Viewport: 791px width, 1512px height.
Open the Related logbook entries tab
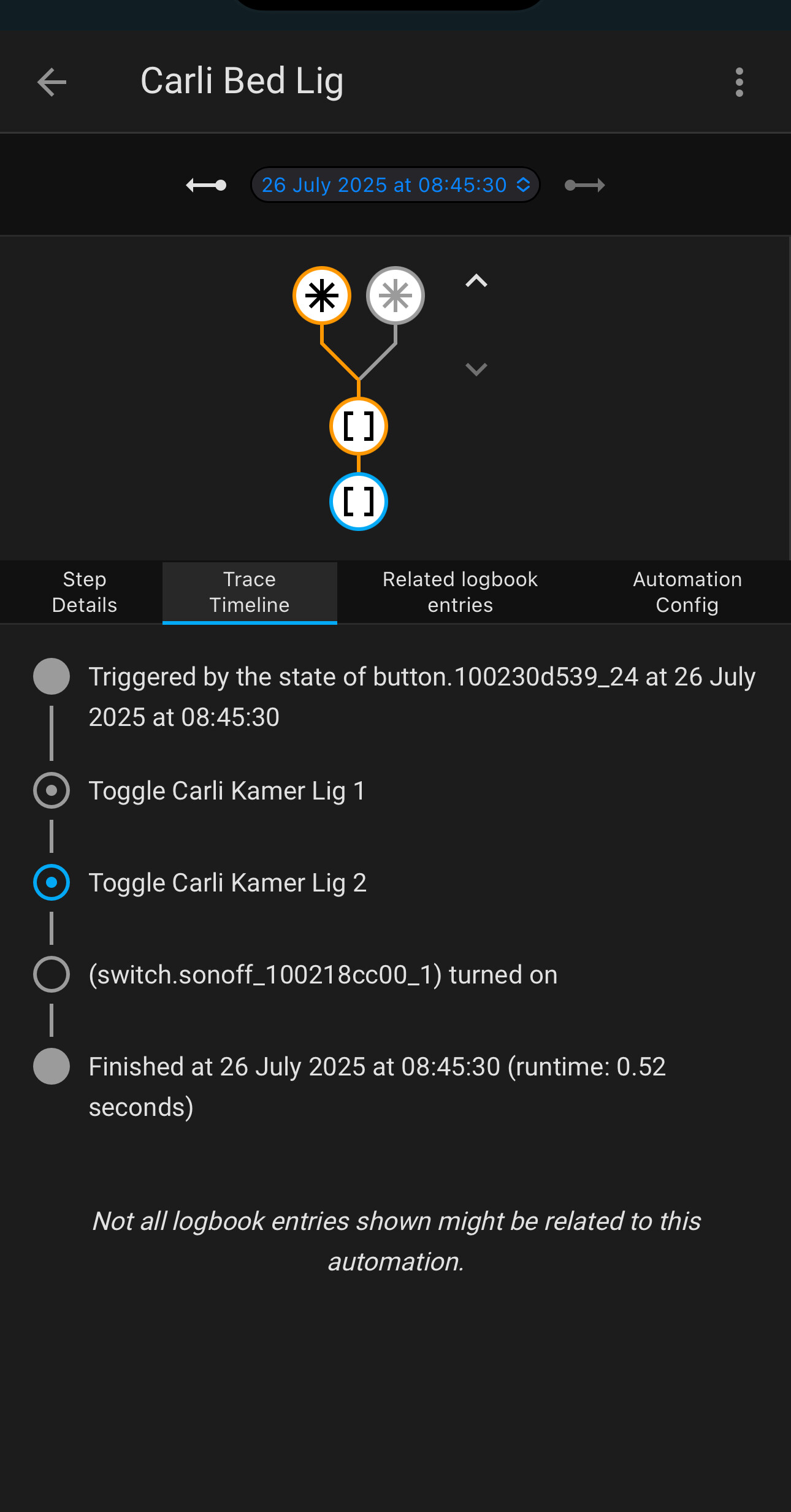[x=460, y=592]
